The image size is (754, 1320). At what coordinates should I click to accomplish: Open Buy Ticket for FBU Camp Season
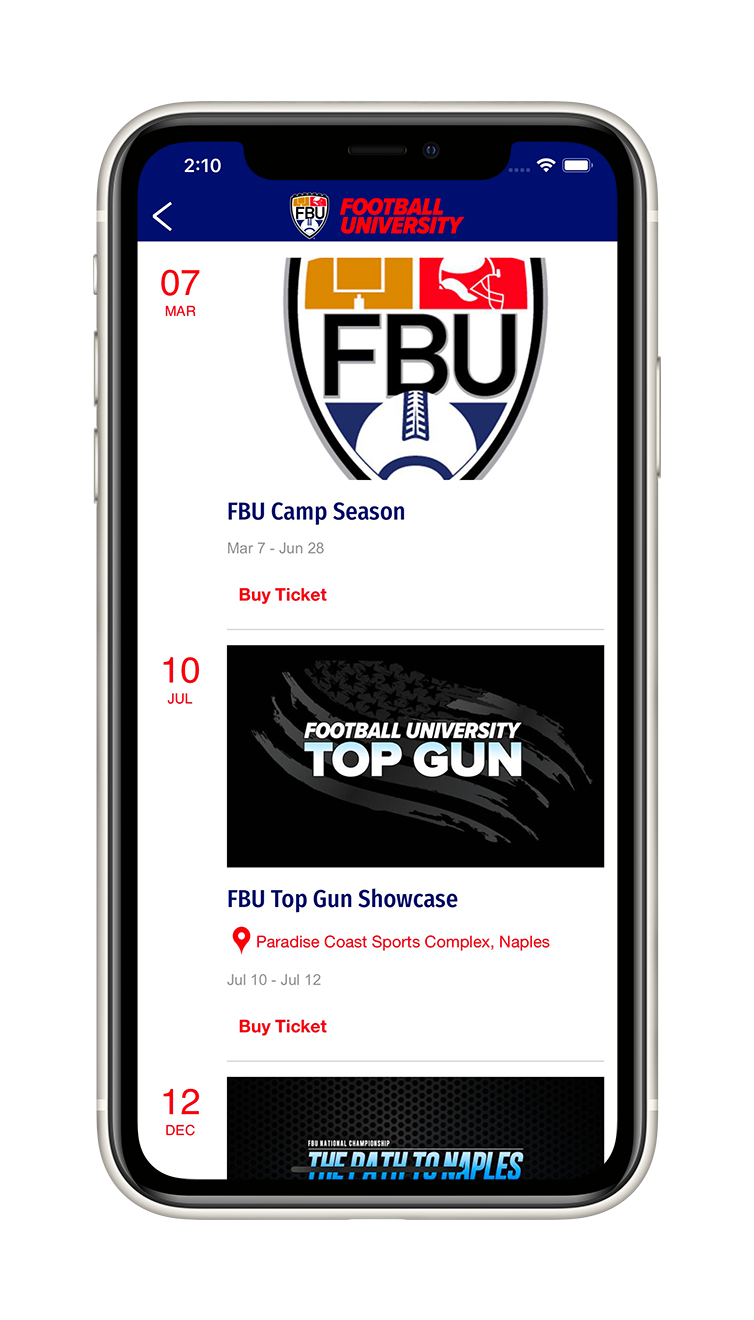coord(282,594)
